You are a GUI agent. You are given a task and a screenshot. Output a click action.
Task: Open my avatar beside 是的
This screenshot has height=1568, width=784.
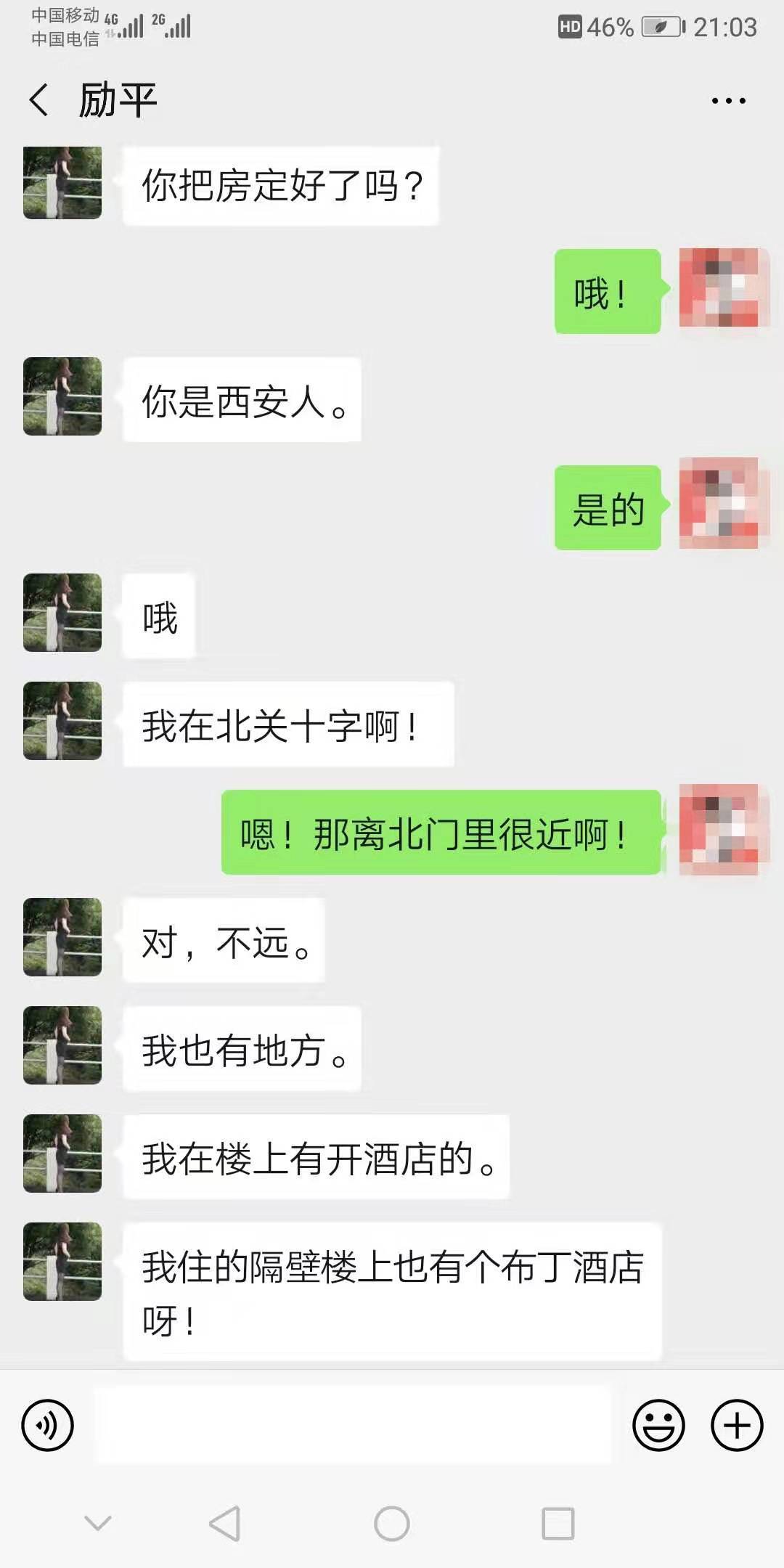tap(719, 503)
